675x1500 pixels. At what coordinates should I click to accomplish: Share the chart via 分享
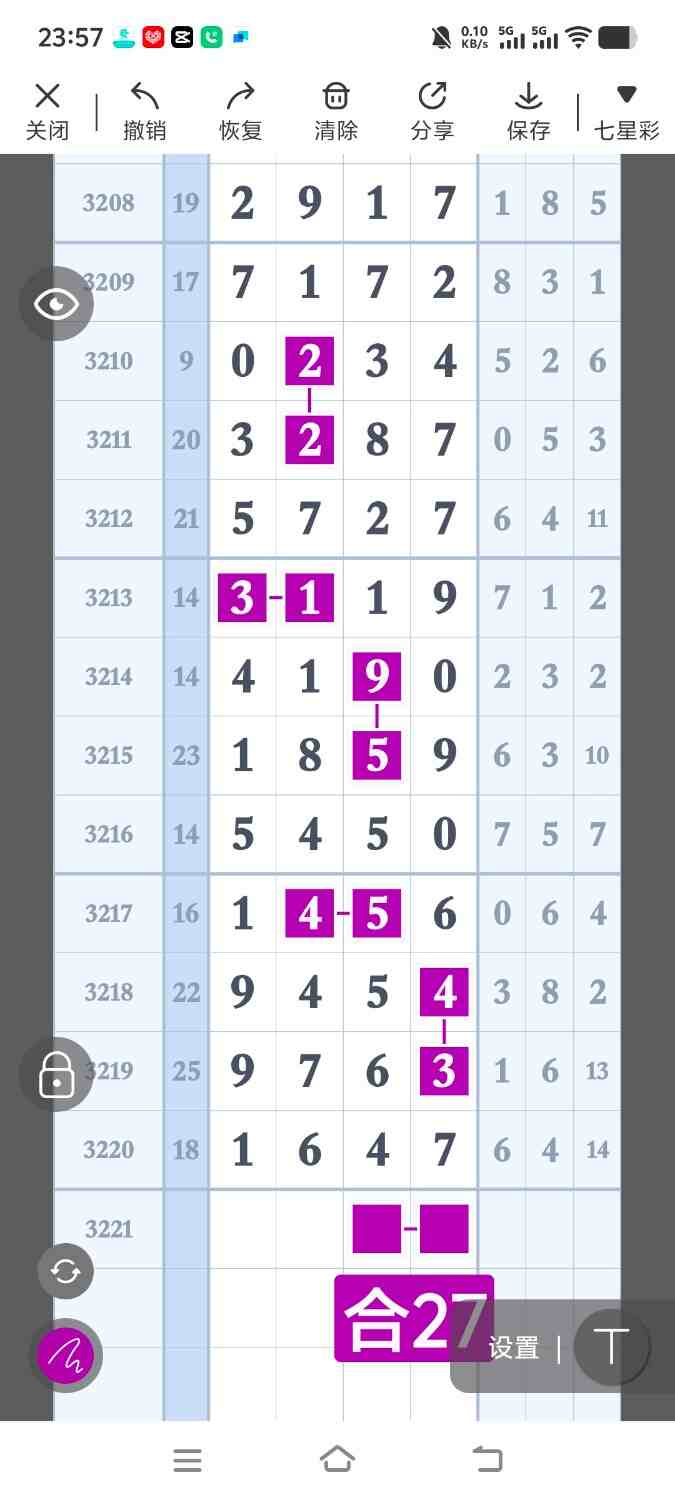click(432, 110)
